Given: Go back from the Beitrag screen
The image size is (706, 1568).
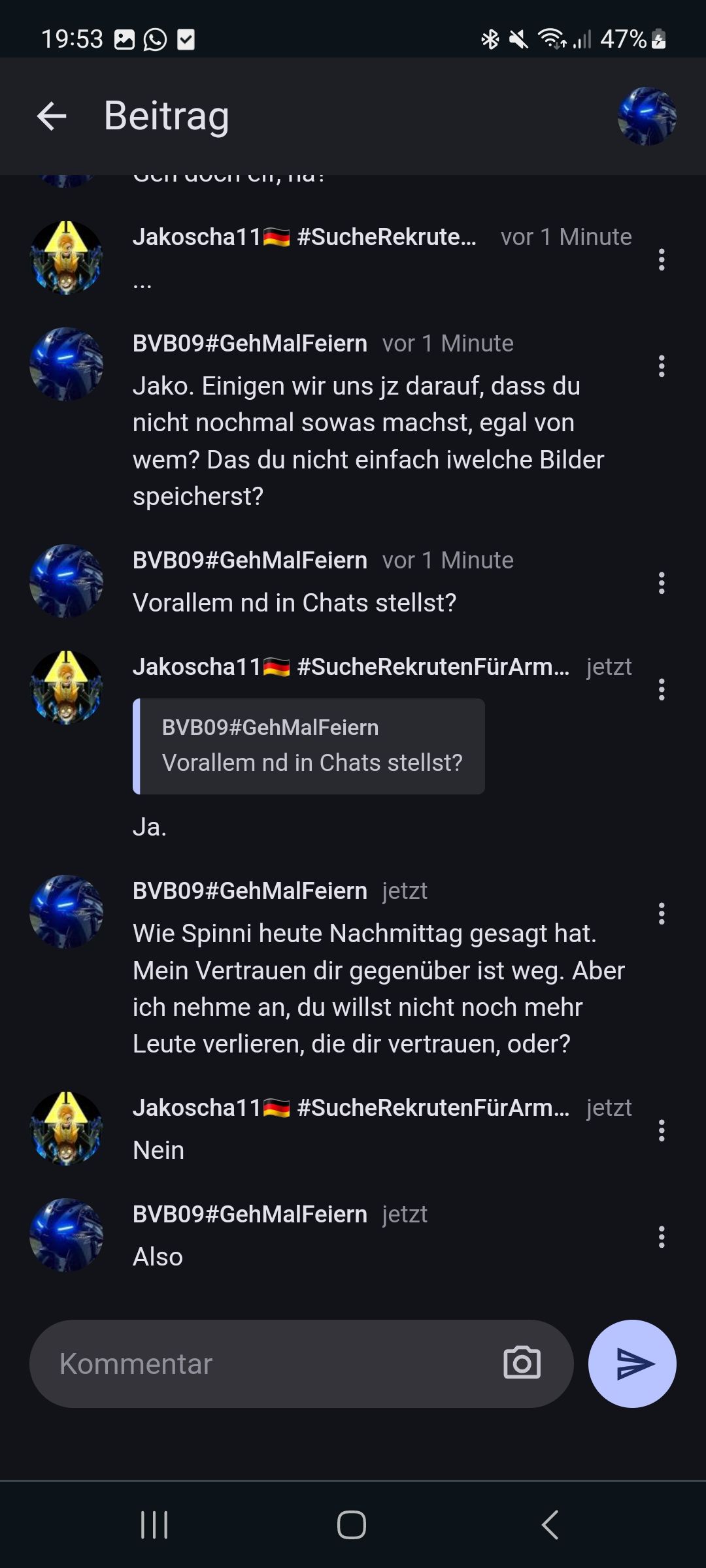Looking at the screenshot, I should coord(52,116).
